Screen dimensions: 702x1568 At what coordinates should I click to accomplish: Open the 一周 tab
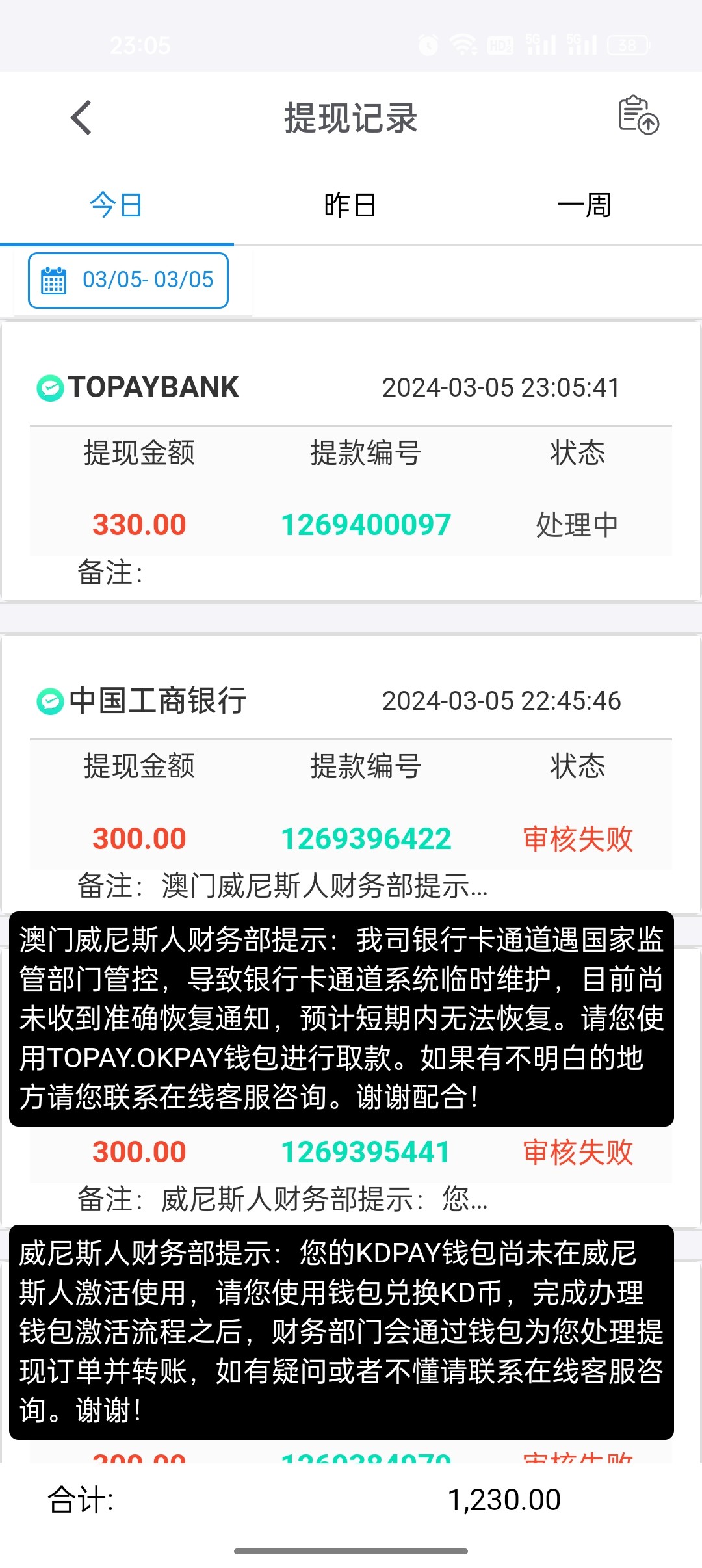pyautogui.click(x=584, y=204)
